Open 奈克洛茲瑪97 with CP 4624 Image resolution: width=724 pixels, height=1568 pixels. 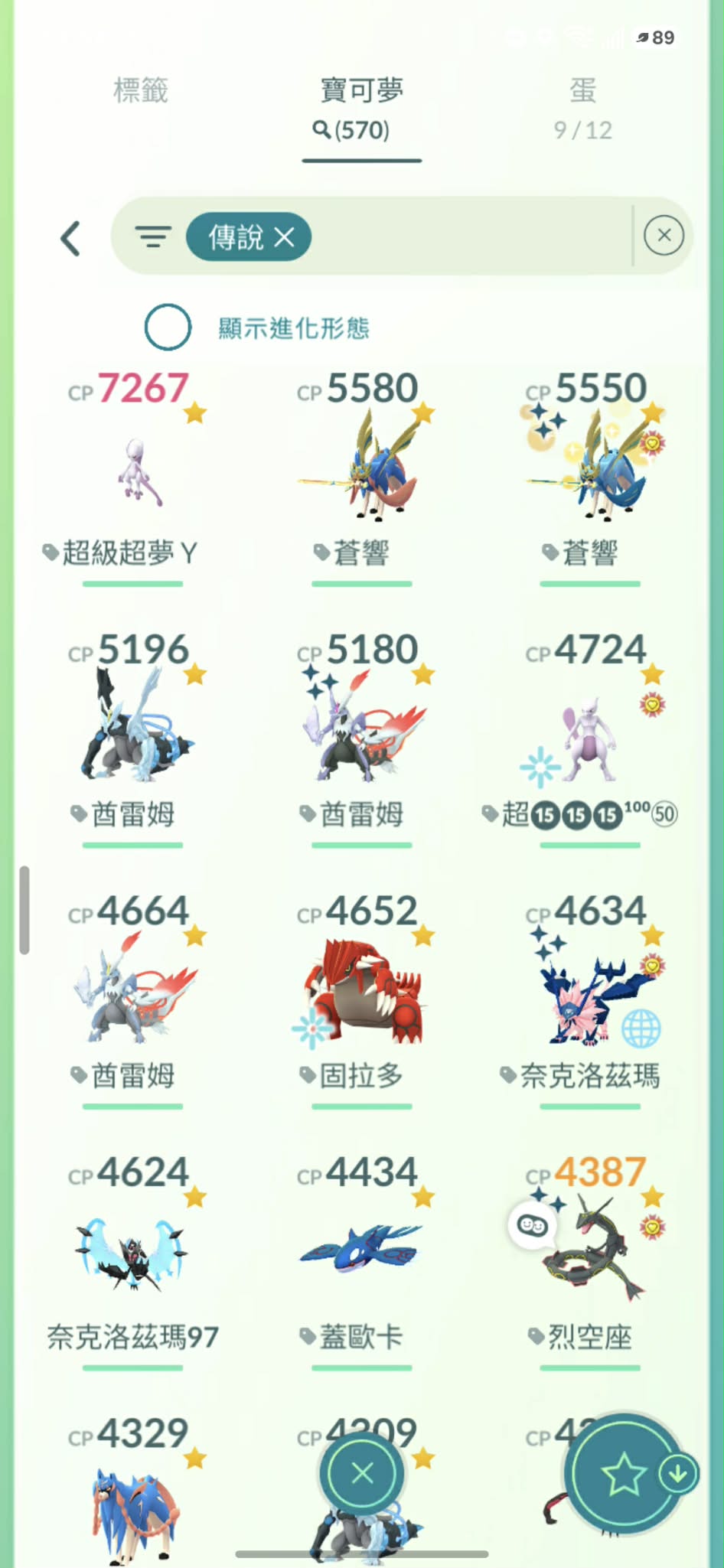[x=132, y=1261]
